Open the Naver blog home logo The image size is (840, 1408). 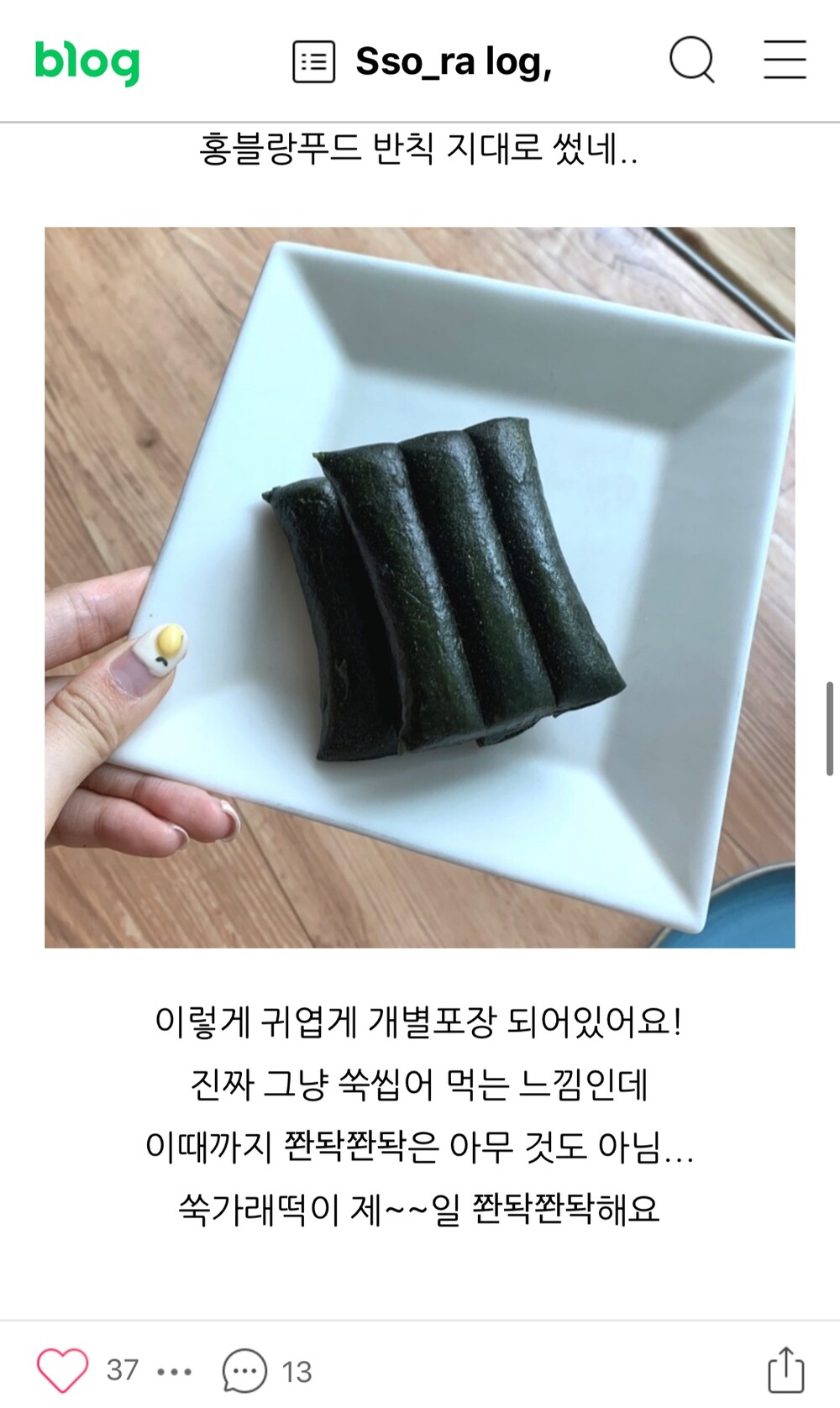click(87, 62)
